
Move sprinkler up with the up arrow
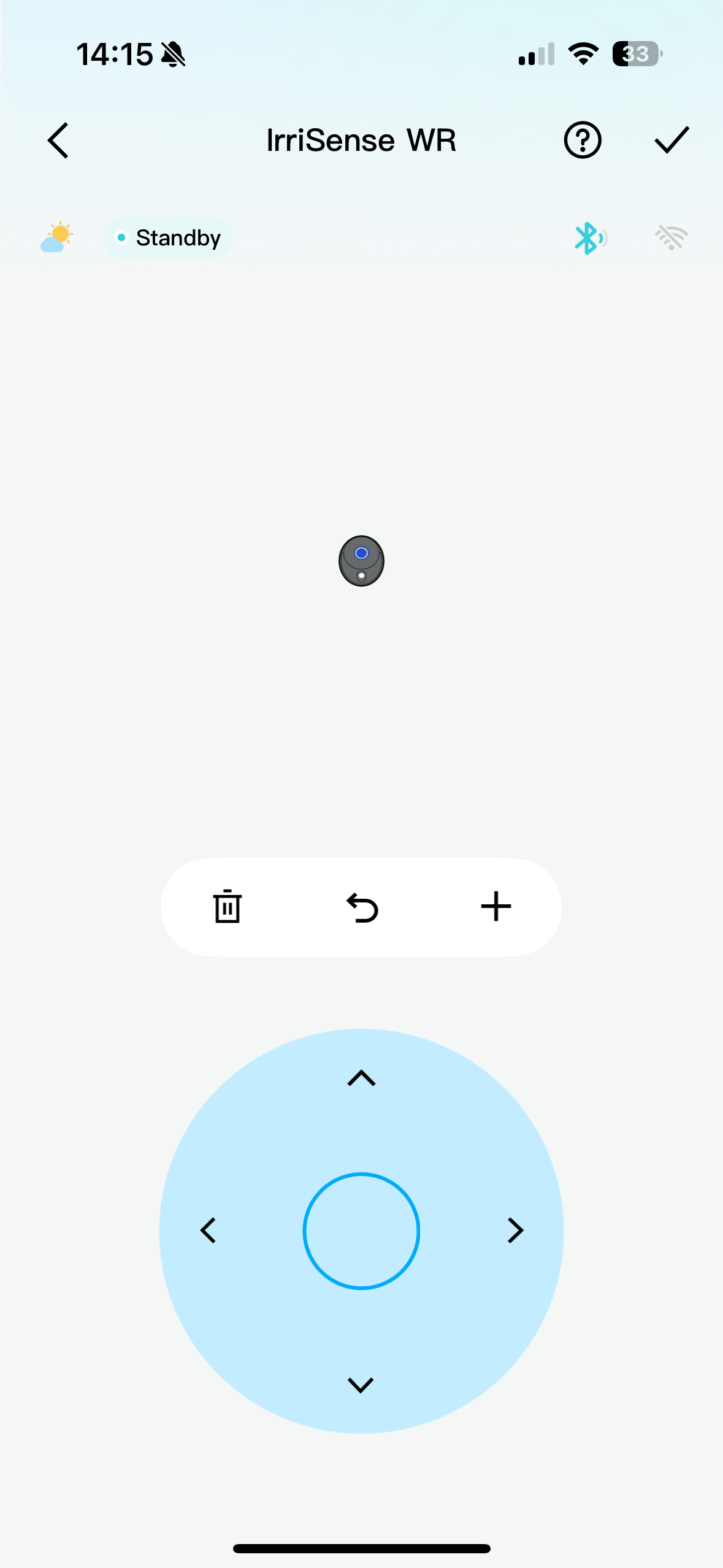click(361, 1078)
